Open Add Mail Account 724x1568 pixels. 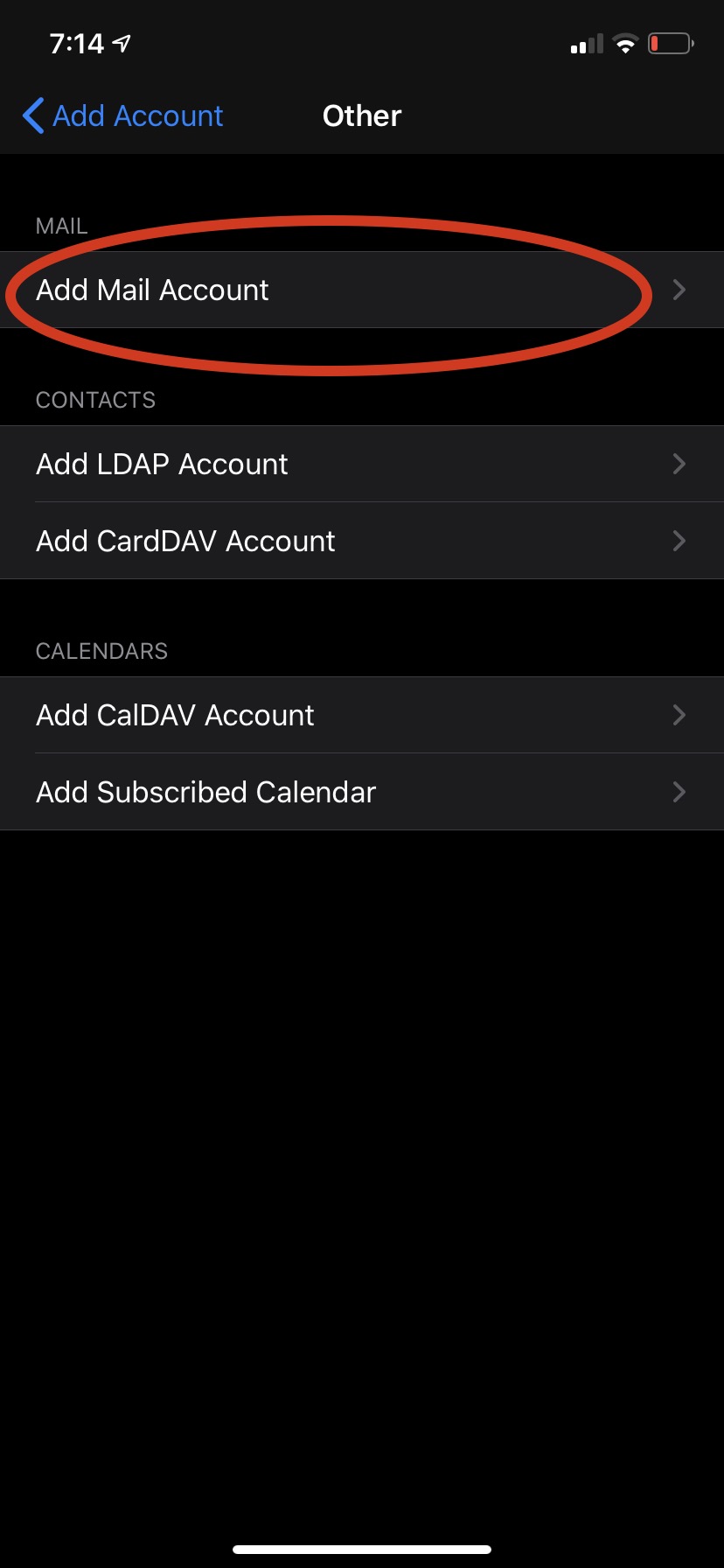(362, 290)
